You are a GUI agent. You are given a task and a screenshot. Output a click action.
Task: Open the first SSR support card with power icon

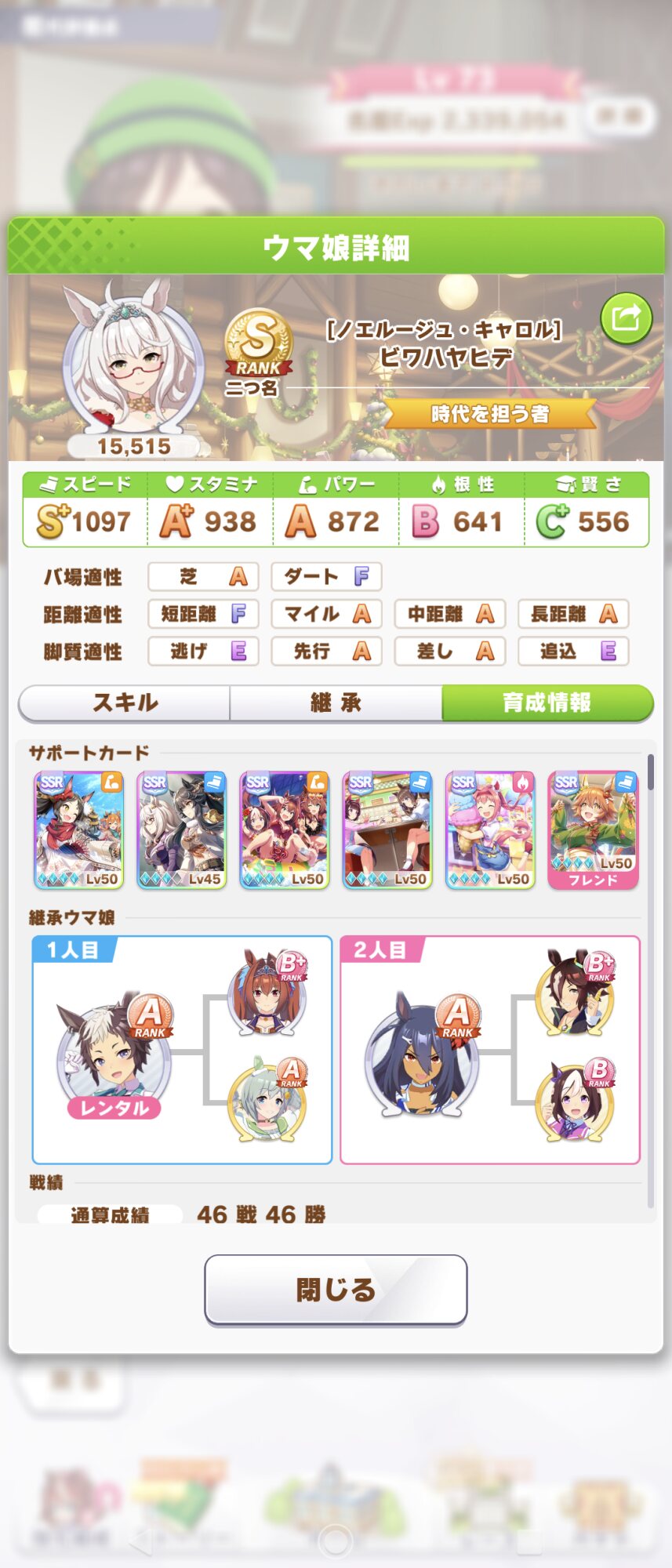pos(78,830)
